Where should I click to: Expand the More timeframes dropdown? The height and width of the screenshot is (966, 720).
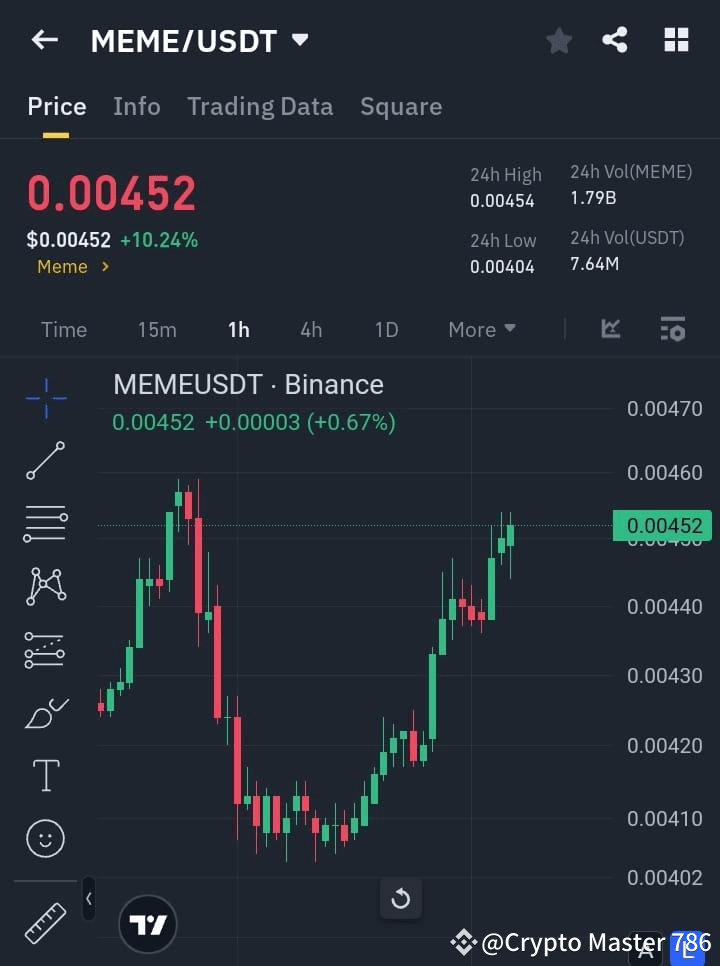[x=481, y=329]
